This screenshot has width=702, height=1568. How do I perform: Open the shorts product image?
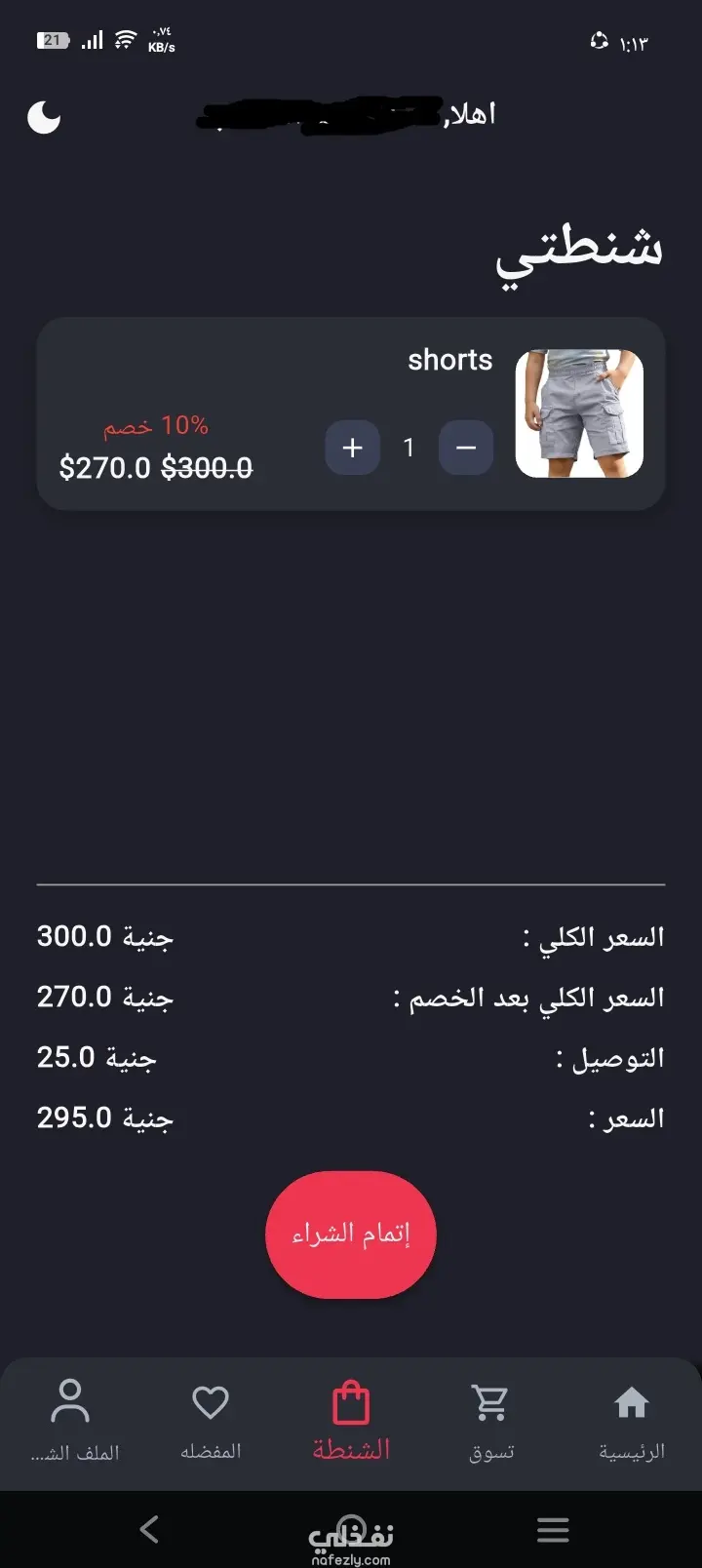(x=579, y=413)
